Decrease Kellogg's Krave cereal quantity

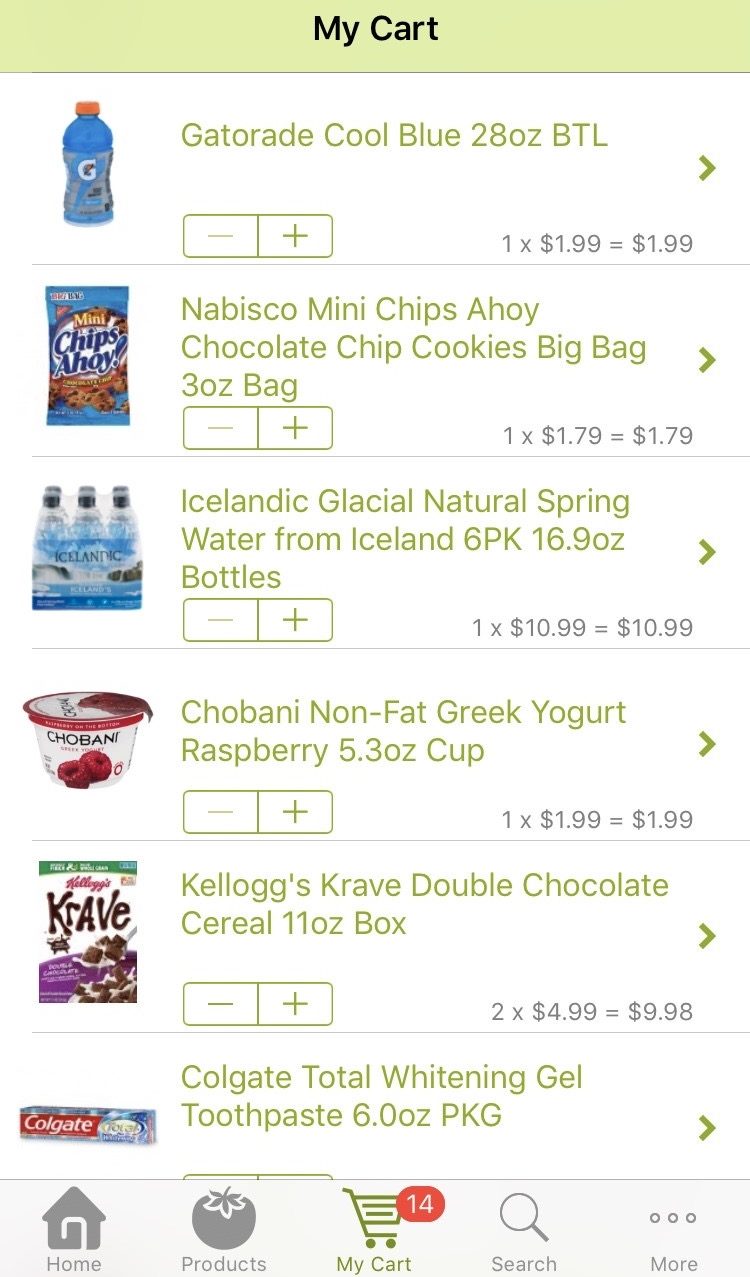[x=221, y=1004]
